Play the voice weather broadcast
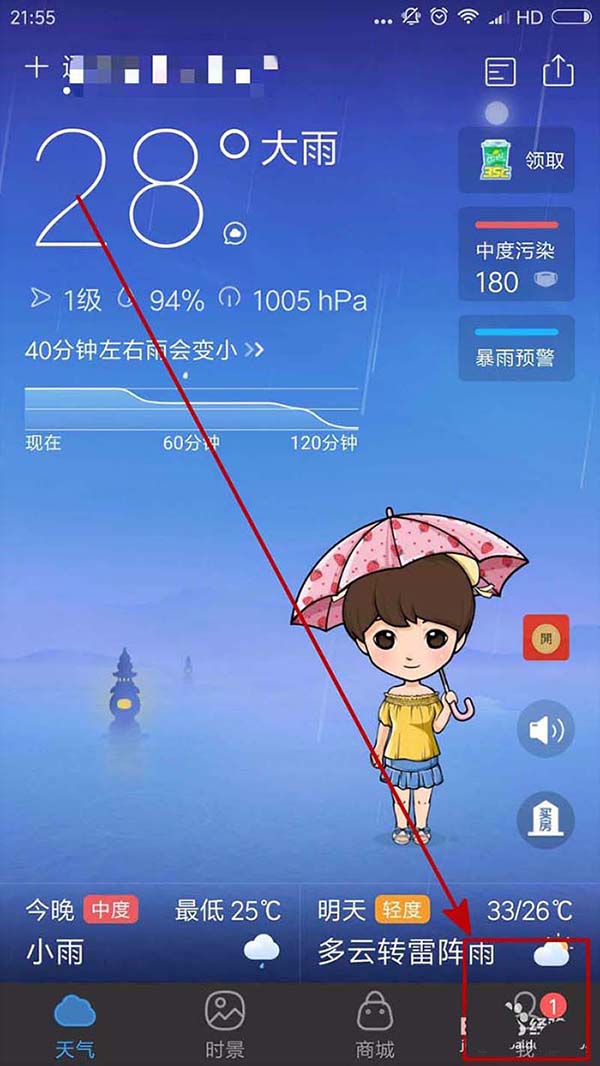Image resolution: width=600 pixels, height=1066 pixels. point(546,730)
